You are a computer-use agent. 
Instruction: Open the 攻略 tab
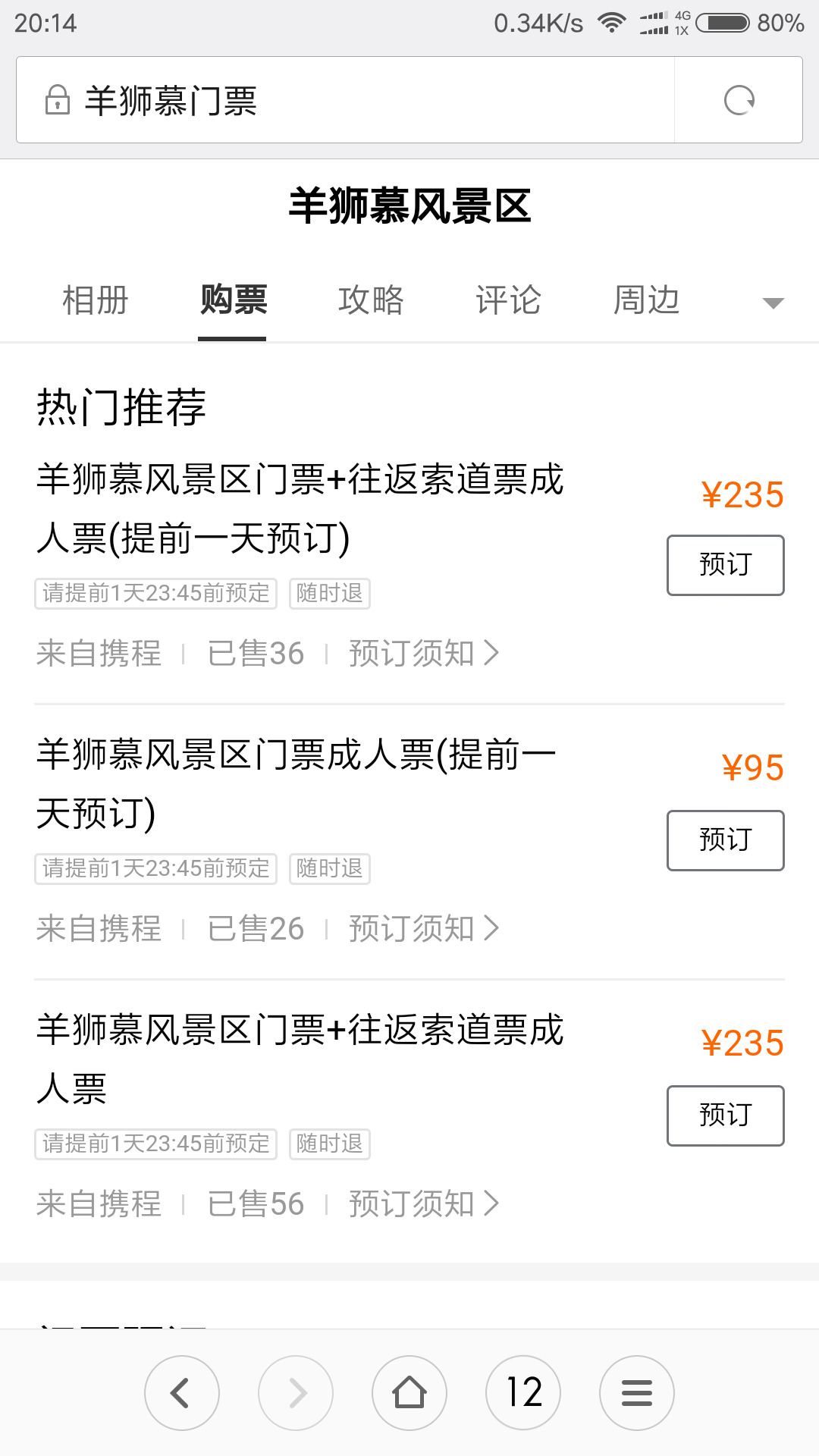click(x=371, y=300)
